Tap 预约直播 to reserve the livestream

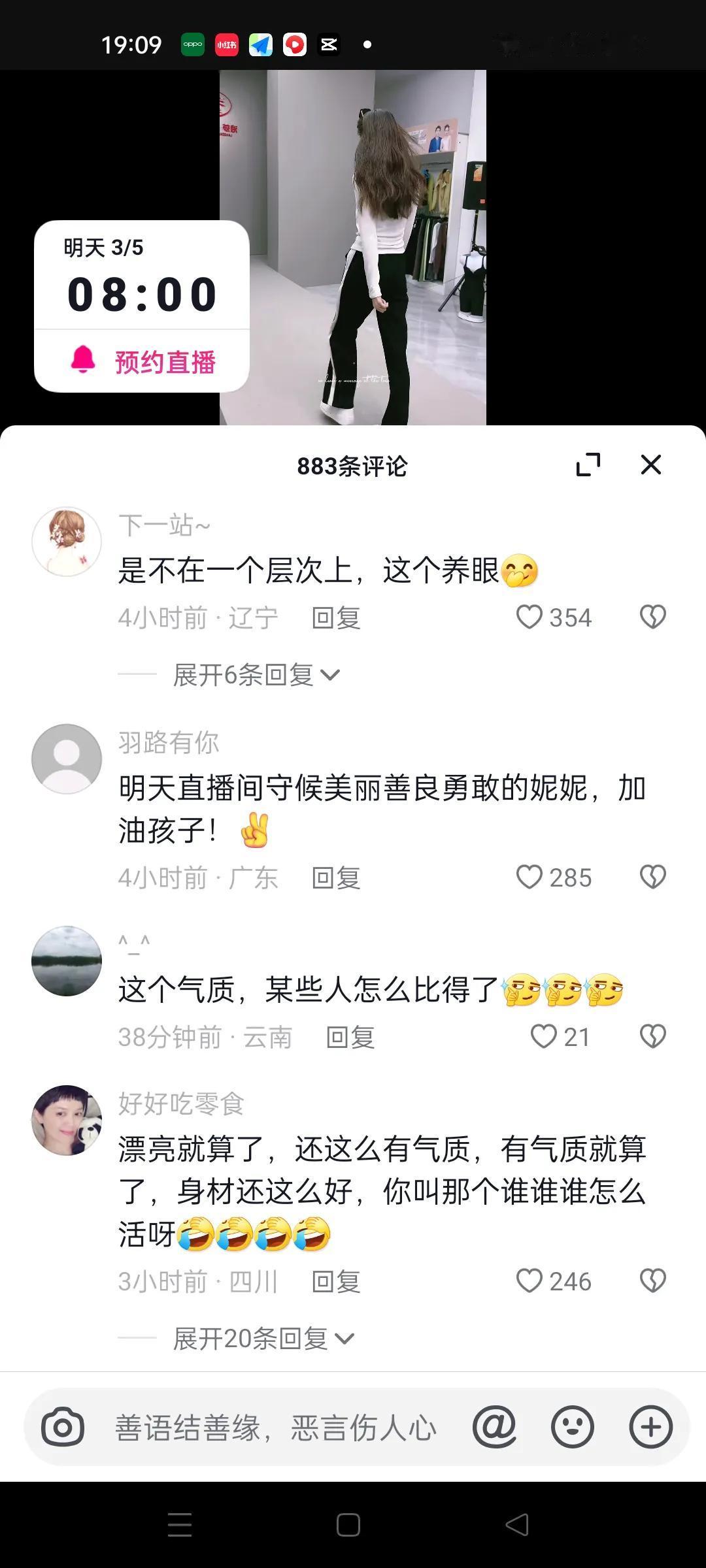pyautogui.click(x=143, y=361)
